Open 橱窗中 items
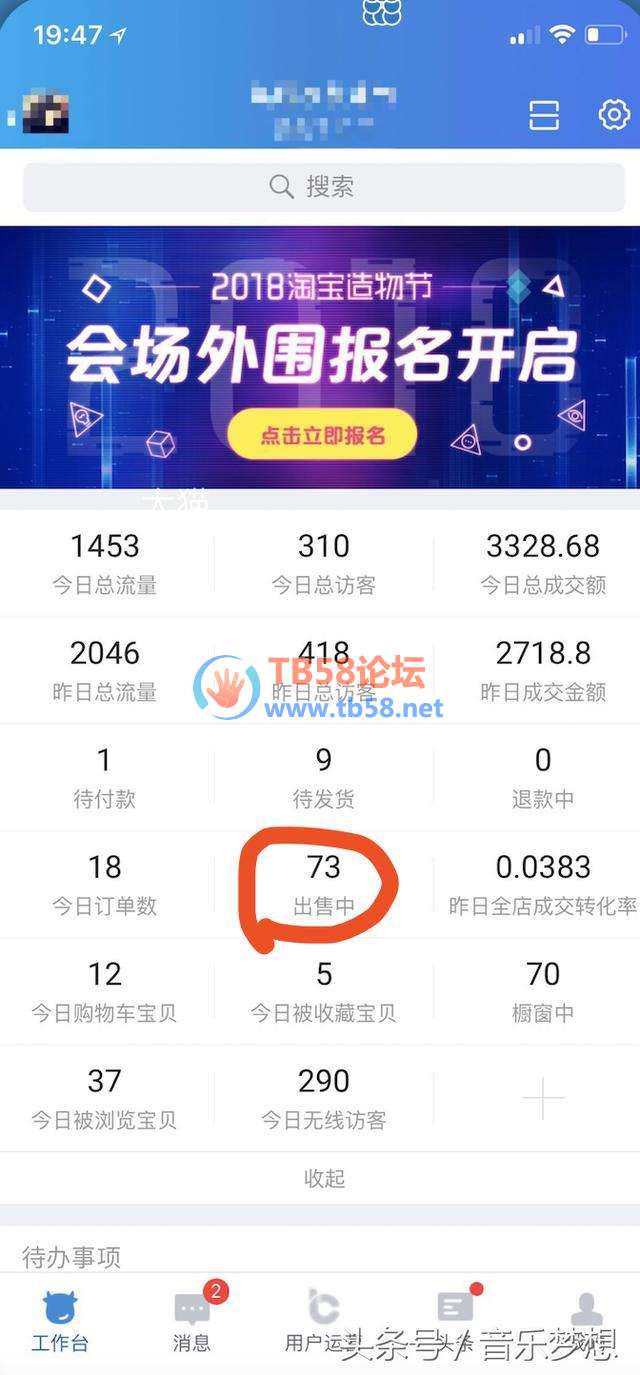The image size is (640, 1375). pos(542,991)
